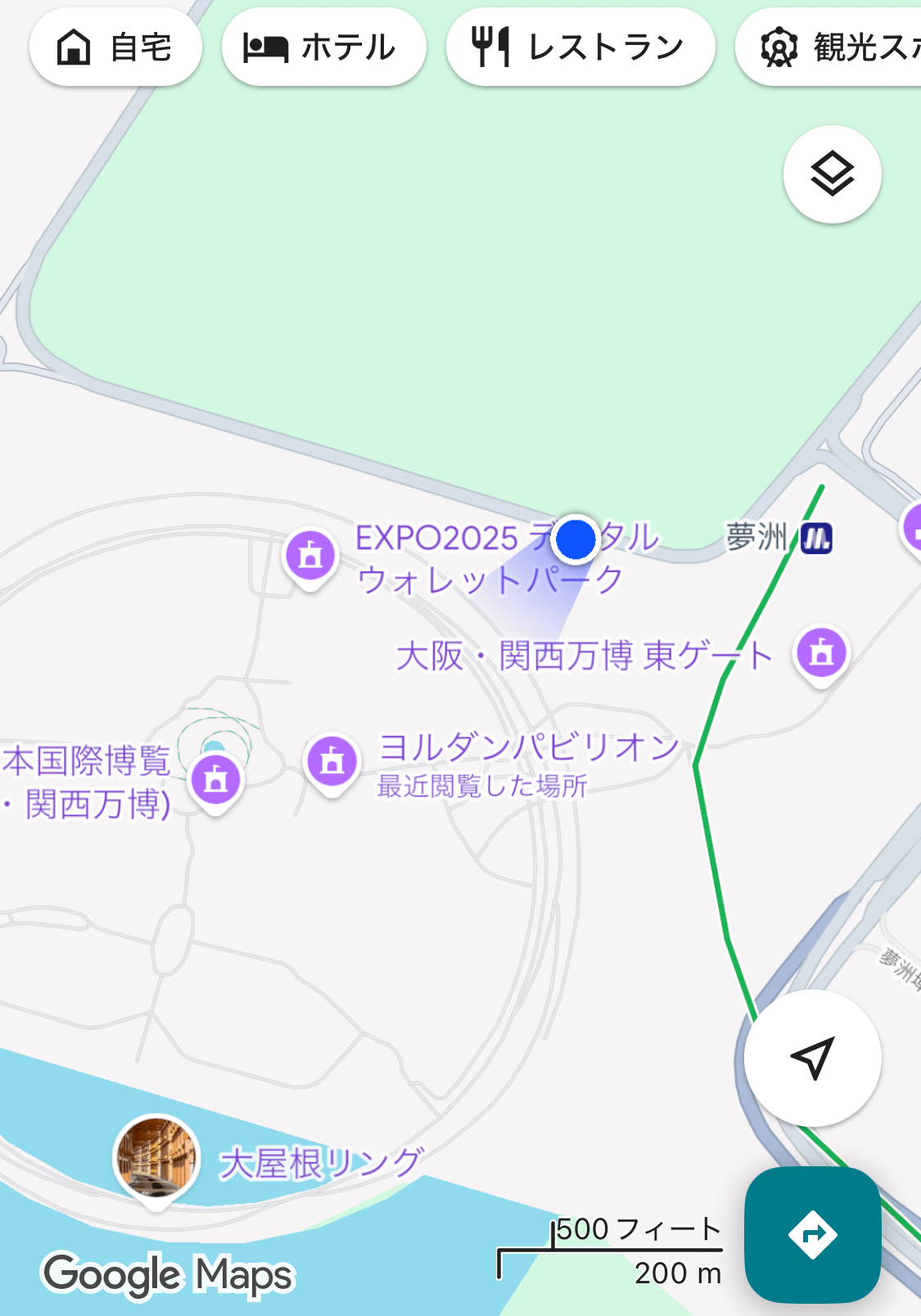
Task: Select 大阪・関西万博 東ゲート marker
Action: pos(821,654)
